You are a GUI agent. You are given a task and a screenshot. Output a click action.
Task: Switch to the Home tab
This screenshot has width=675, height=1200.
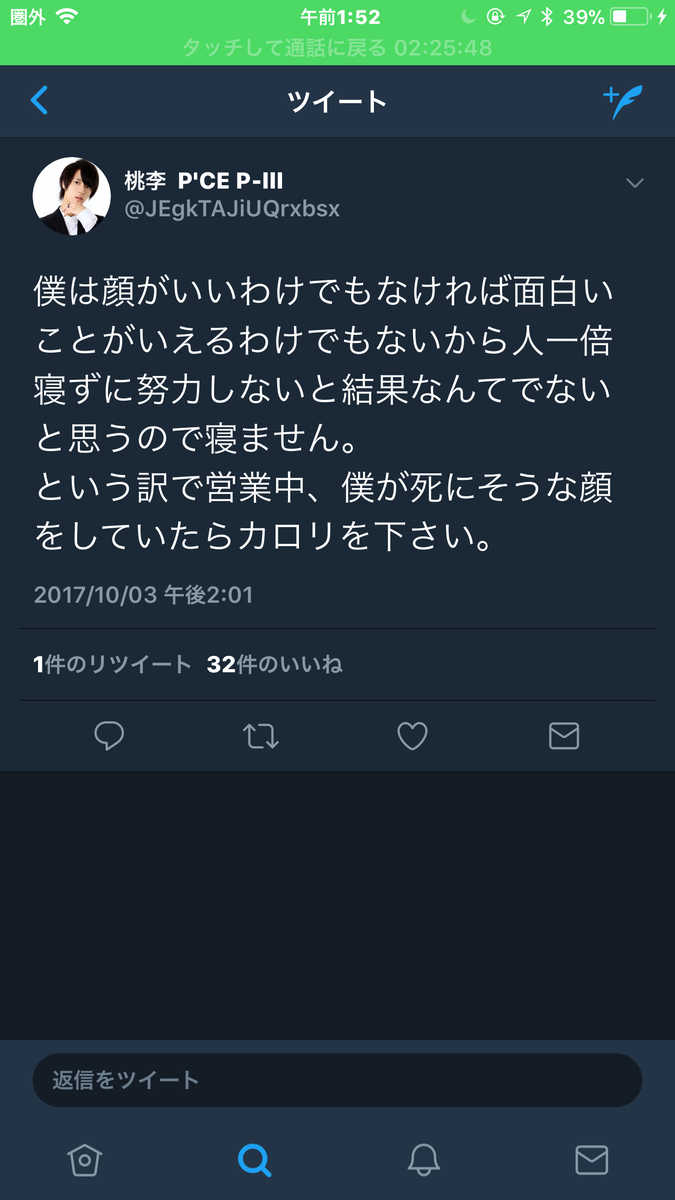coord(84,1160)
